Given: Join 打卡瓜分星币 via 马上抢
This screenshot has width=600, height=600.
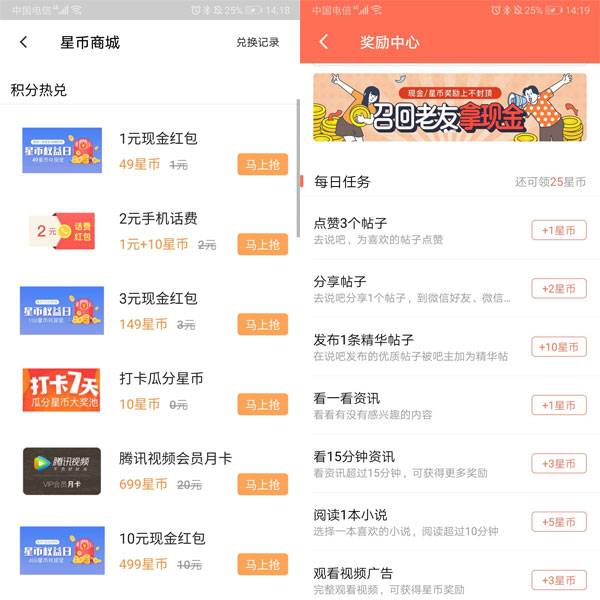Looking at the screenshot, I should click(x=262, y=405).
